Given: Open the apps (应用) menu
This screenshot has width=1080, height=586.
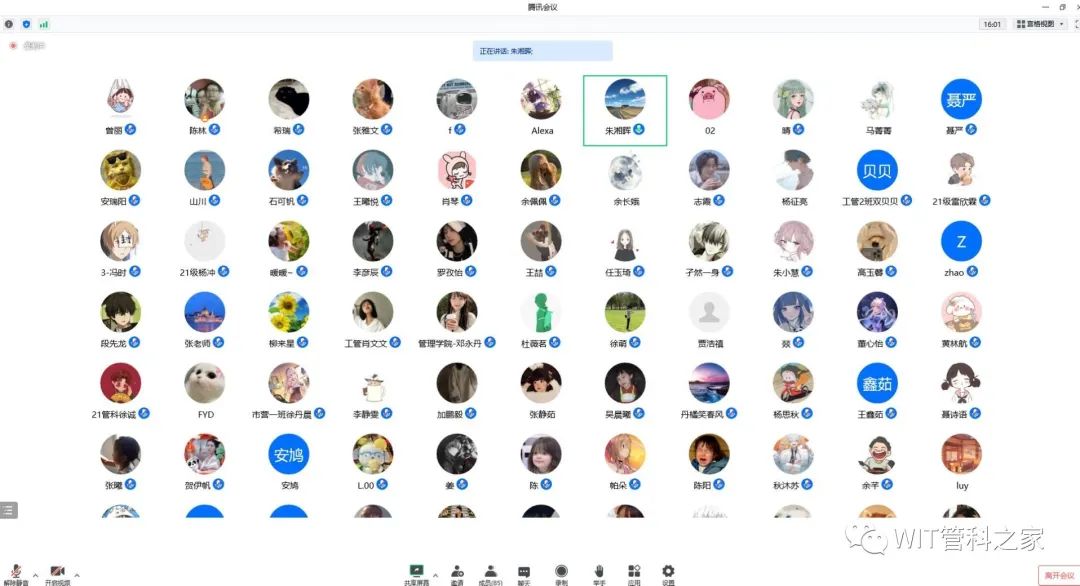Looking at the screenshot, I should coord(633,573).
